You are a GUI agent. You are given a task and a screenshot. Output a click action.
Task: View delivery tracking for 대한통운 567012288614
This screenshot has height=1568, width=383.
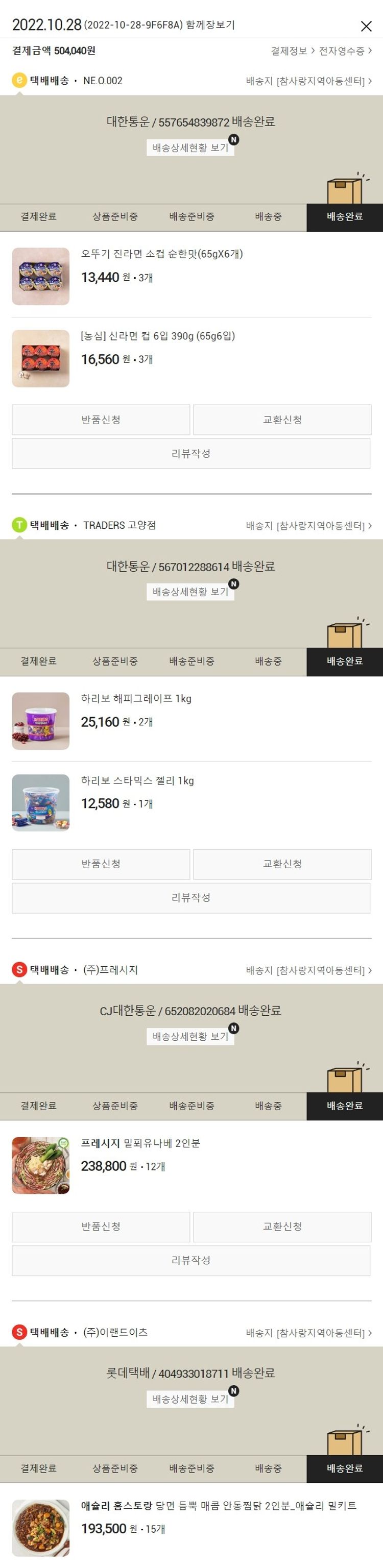(x=190, y=592)
